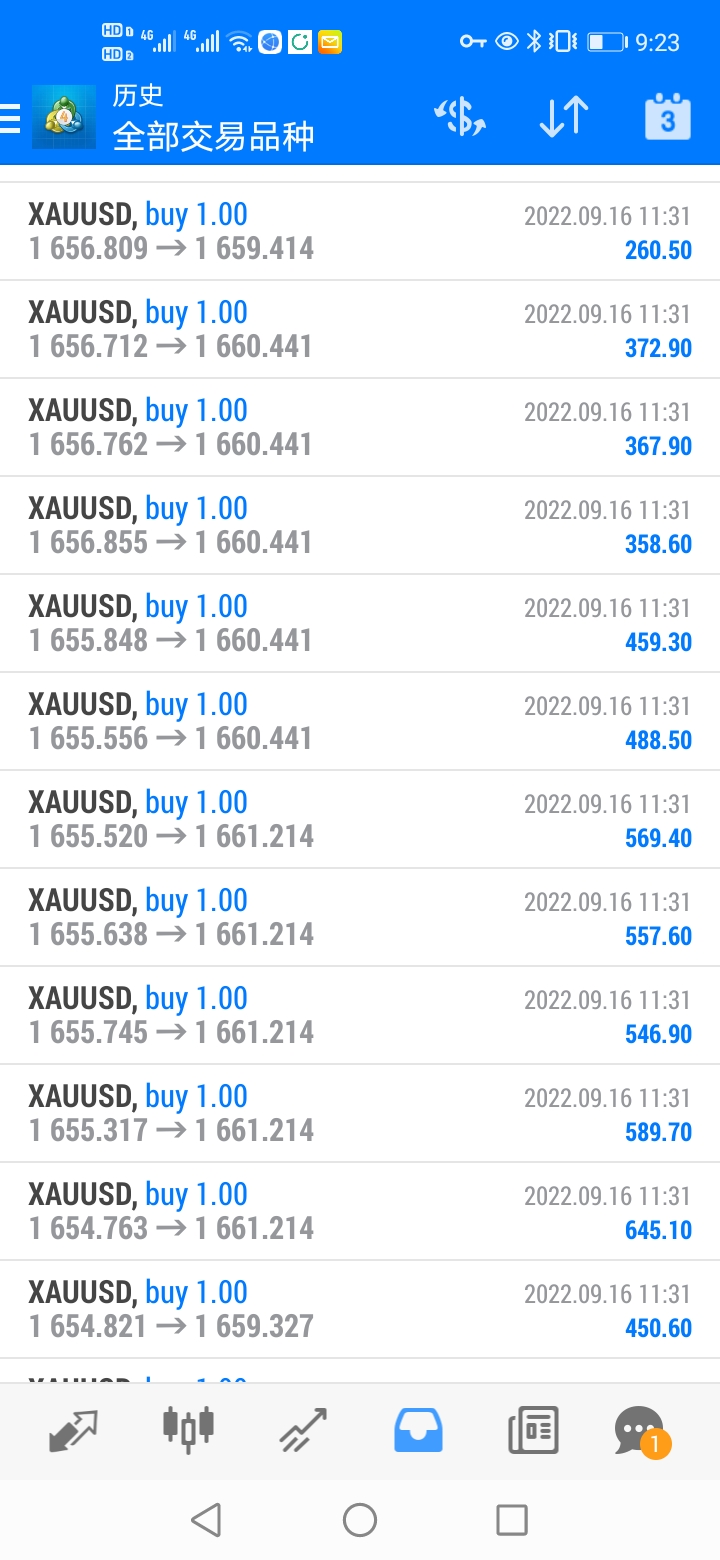The height and width of the screenshot is (1560, 720).
Task: Change the history sort order
Action: click(x=564, y=118)
